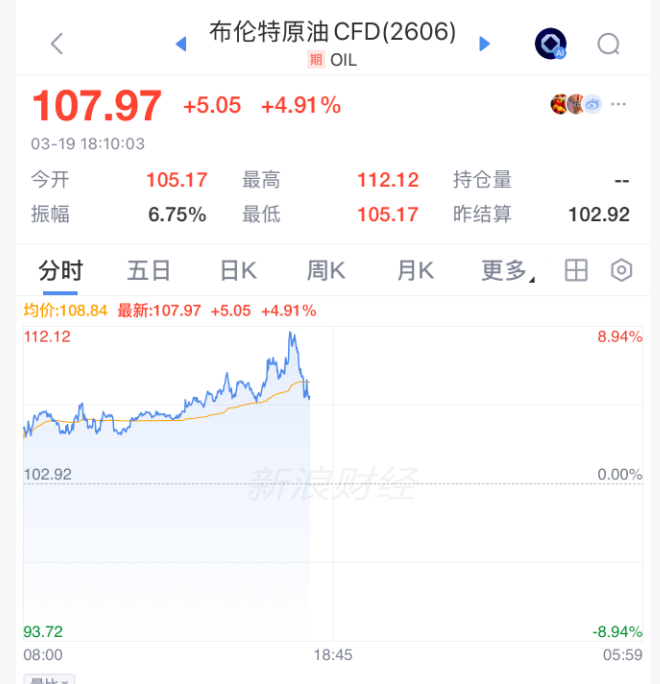660x684 pixels.
Task: Select the 分时 chart tab
Action: (60, 270)
